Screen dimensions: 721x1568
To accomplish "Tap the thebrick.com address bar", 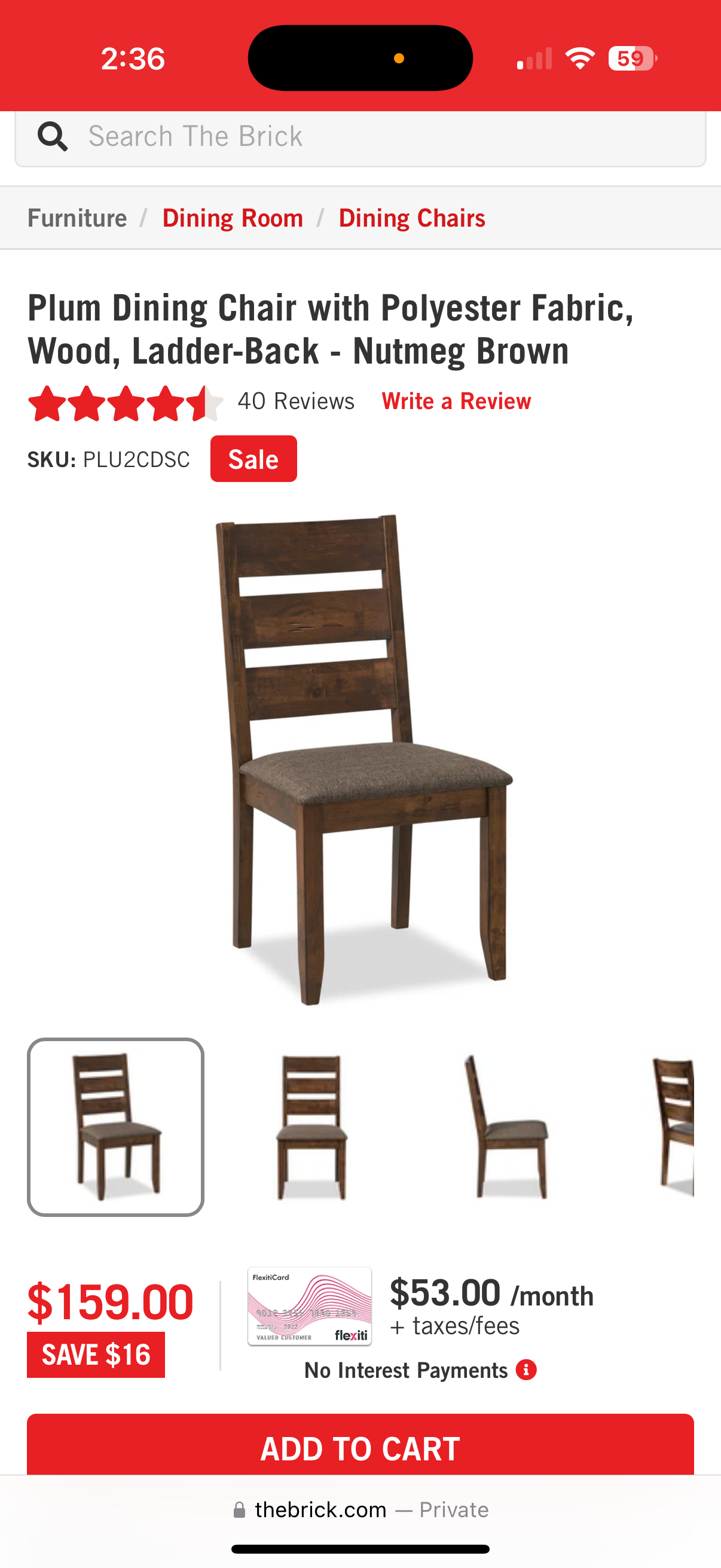I will tap(360, 1509).
